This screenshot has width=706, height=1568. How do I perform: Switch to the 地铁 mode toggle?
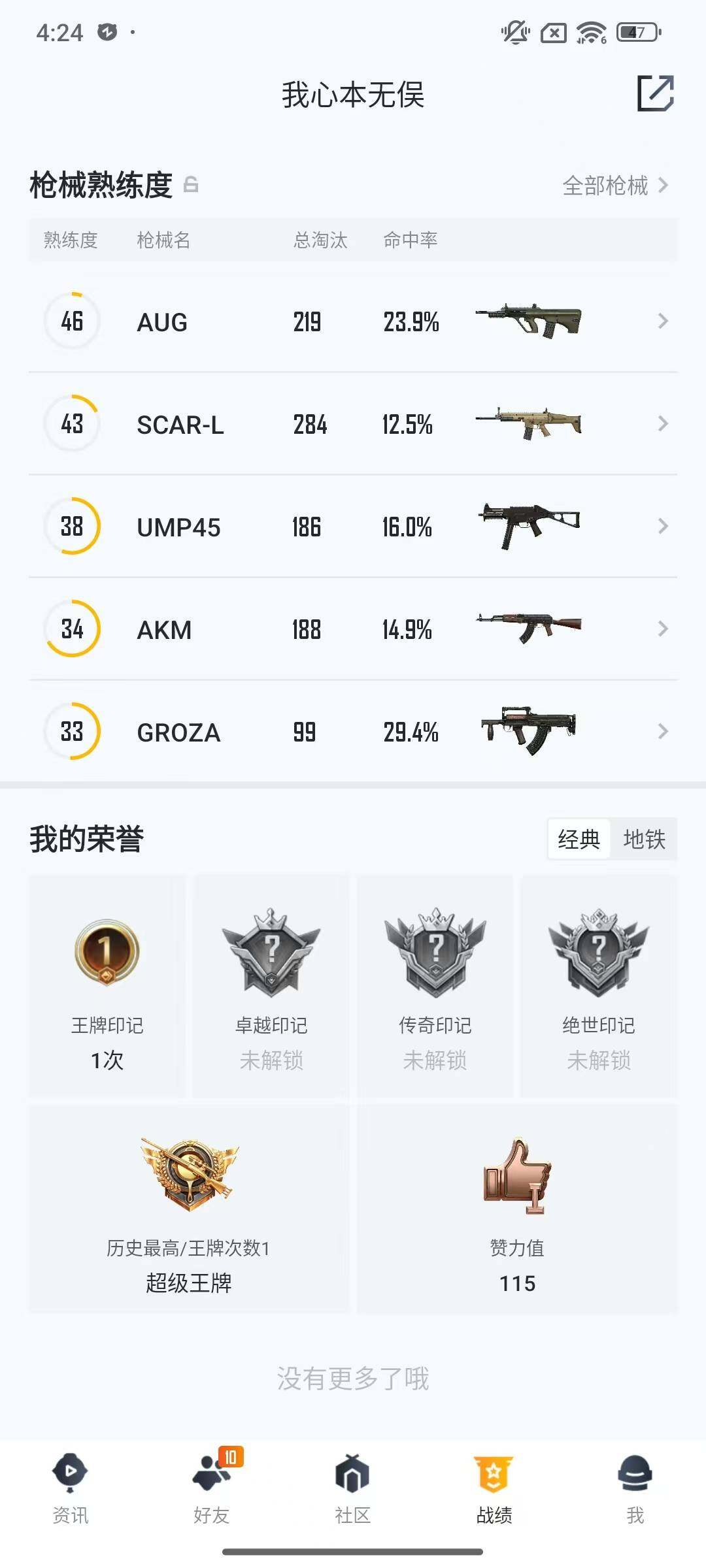644,840
